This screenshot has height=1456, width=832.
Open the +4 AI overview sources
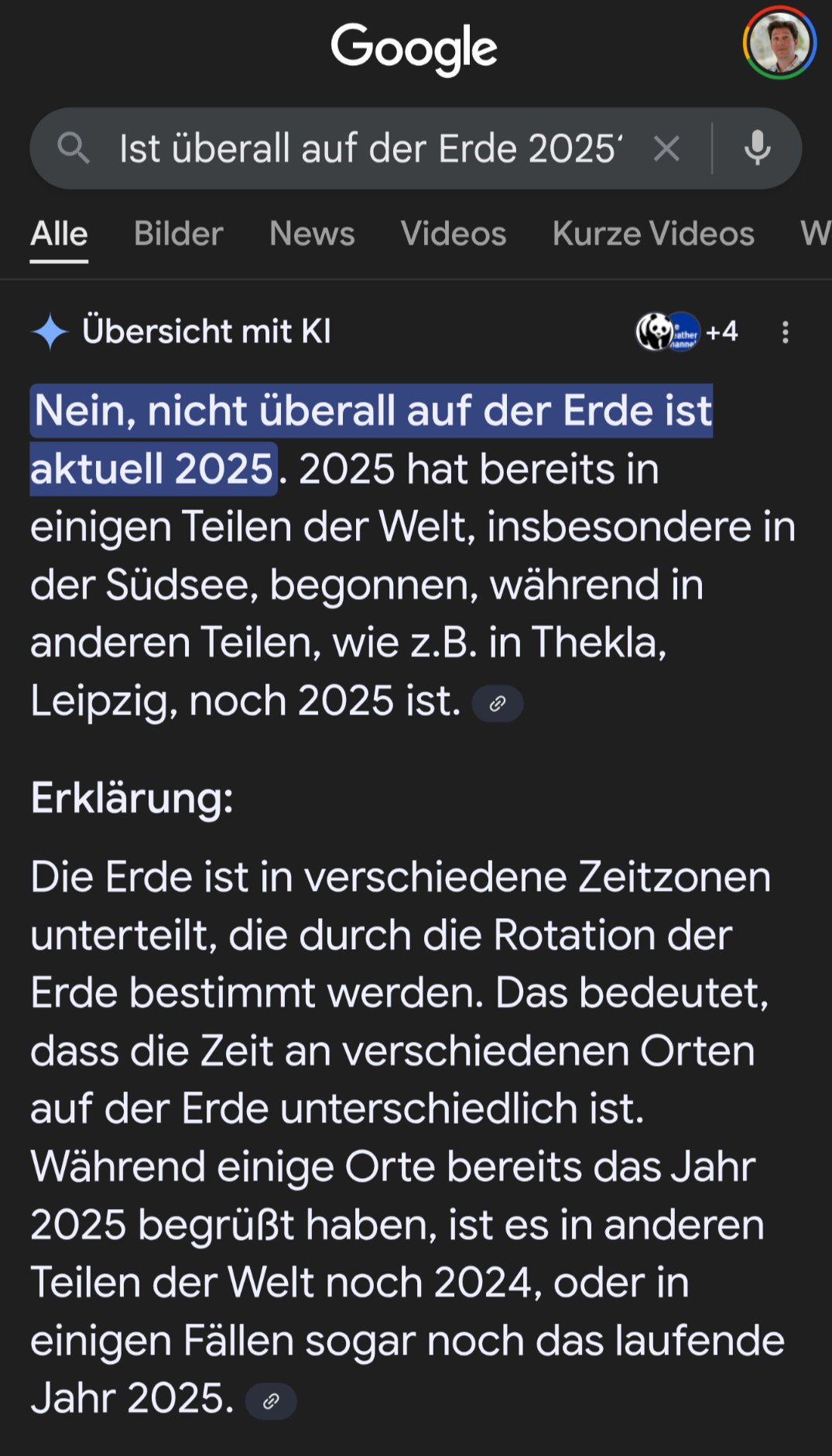(687, 332)
